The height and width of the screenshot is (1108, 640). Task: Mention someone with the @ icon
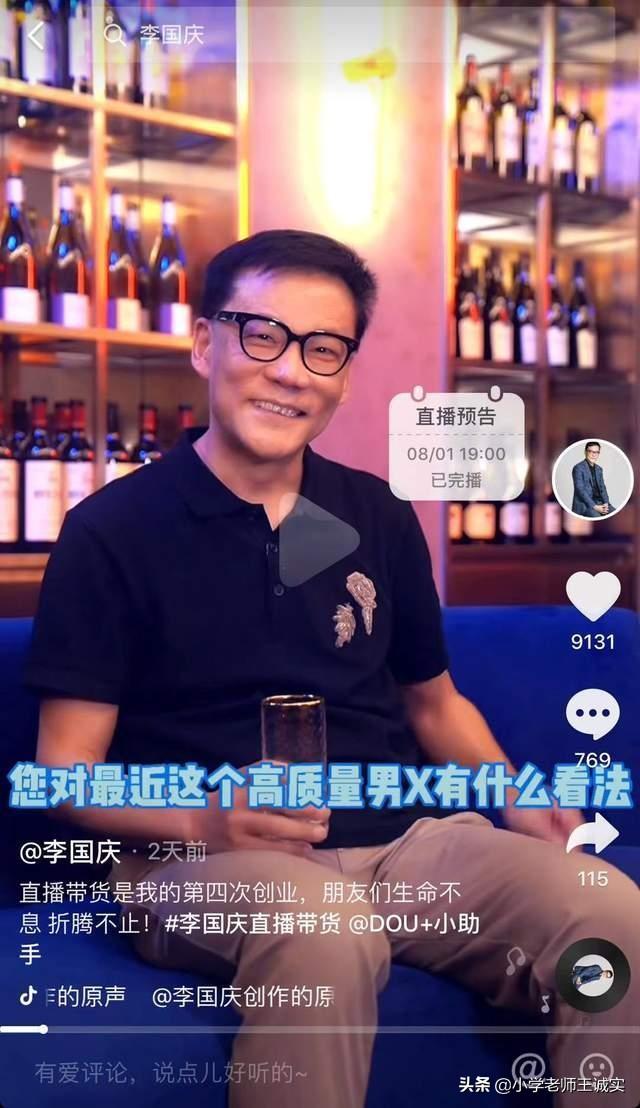point(528,1068)
